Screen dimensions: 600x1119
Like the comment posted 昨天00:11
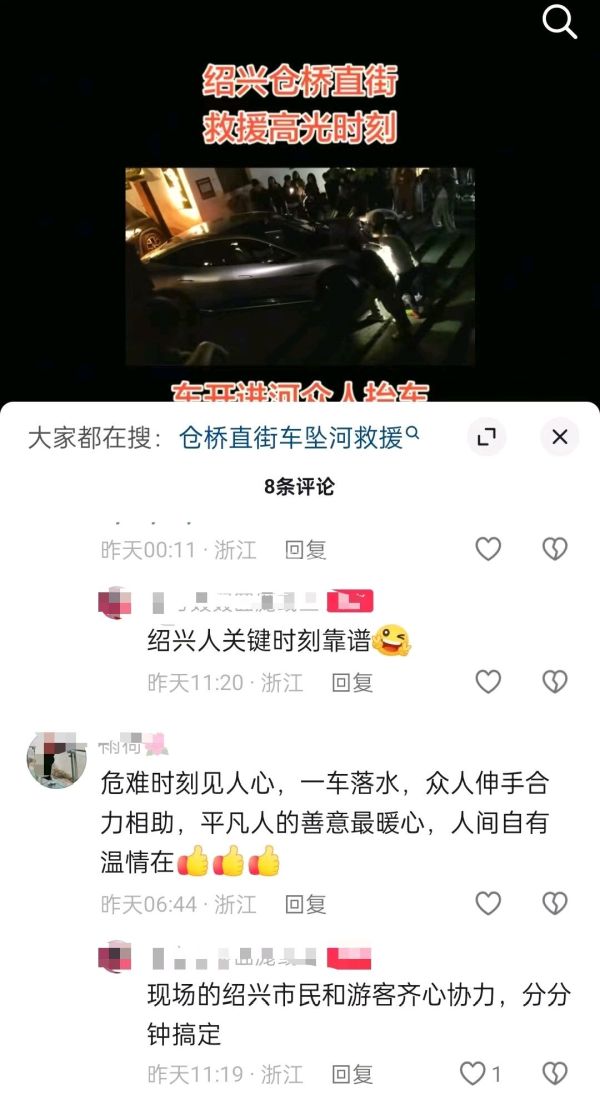point(488,549)
